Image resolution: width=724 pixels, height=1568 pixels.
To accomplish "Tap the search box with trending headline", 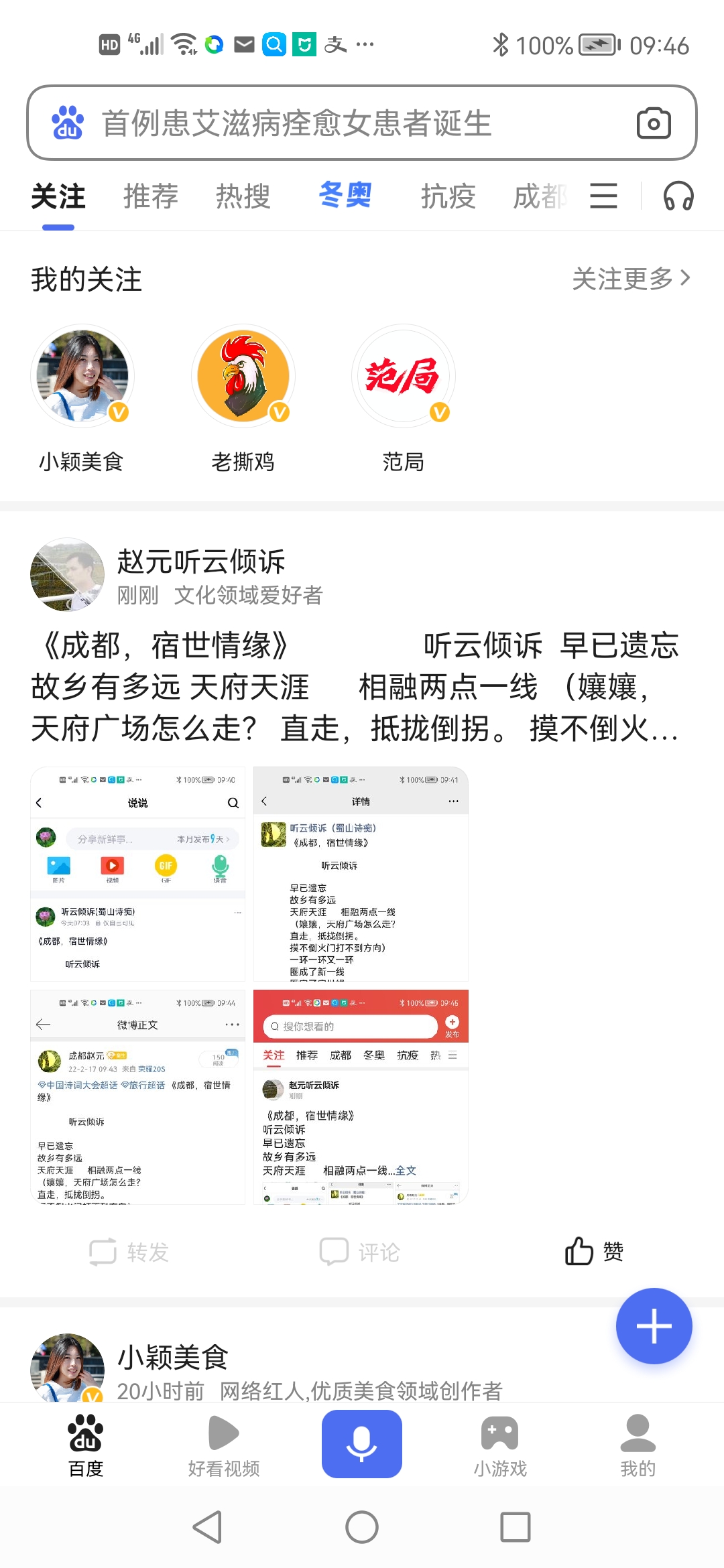I will click(322, 123).
